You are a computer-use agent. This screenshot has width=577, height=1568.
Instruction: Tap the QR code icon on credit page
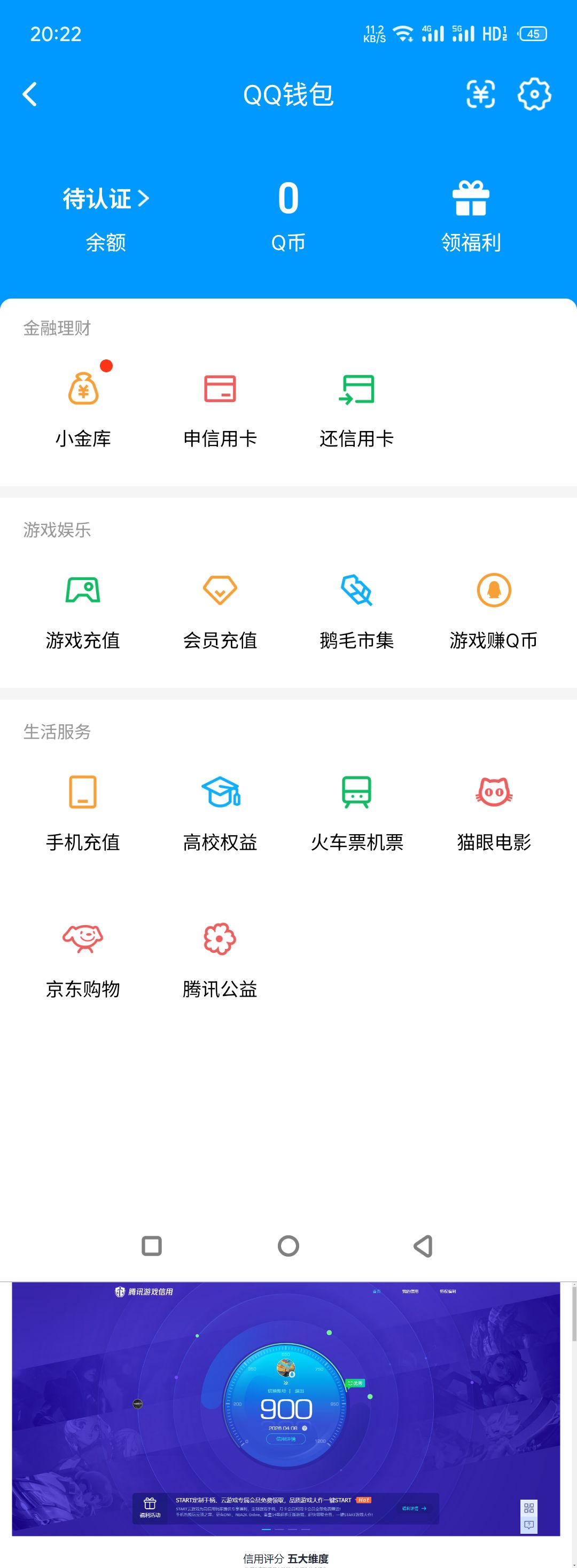coord(529,1508)
